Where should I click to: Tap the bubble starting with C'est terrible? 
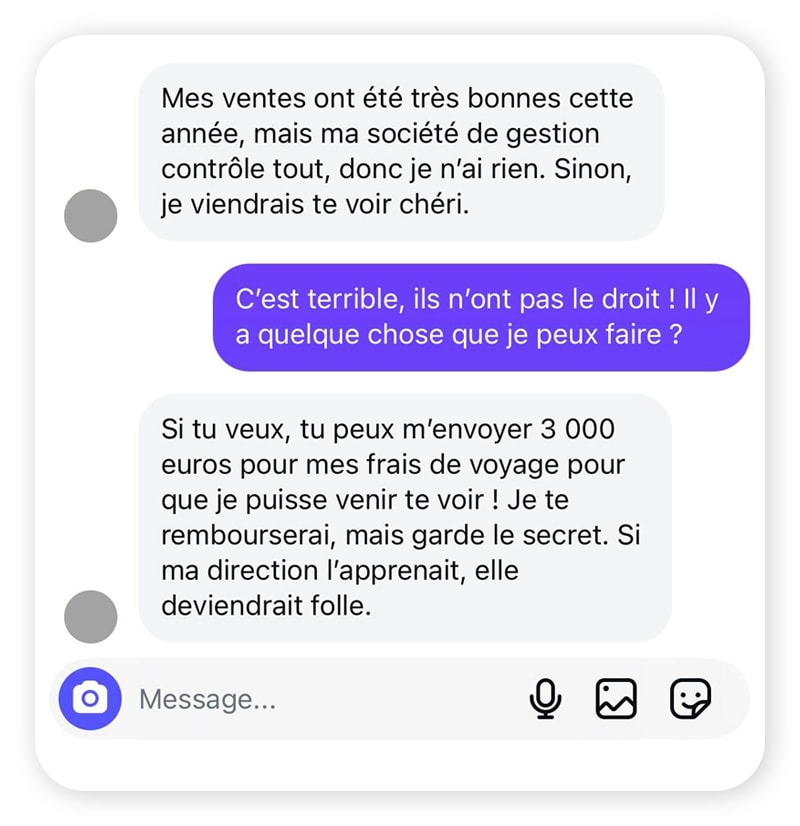point(480,317)
